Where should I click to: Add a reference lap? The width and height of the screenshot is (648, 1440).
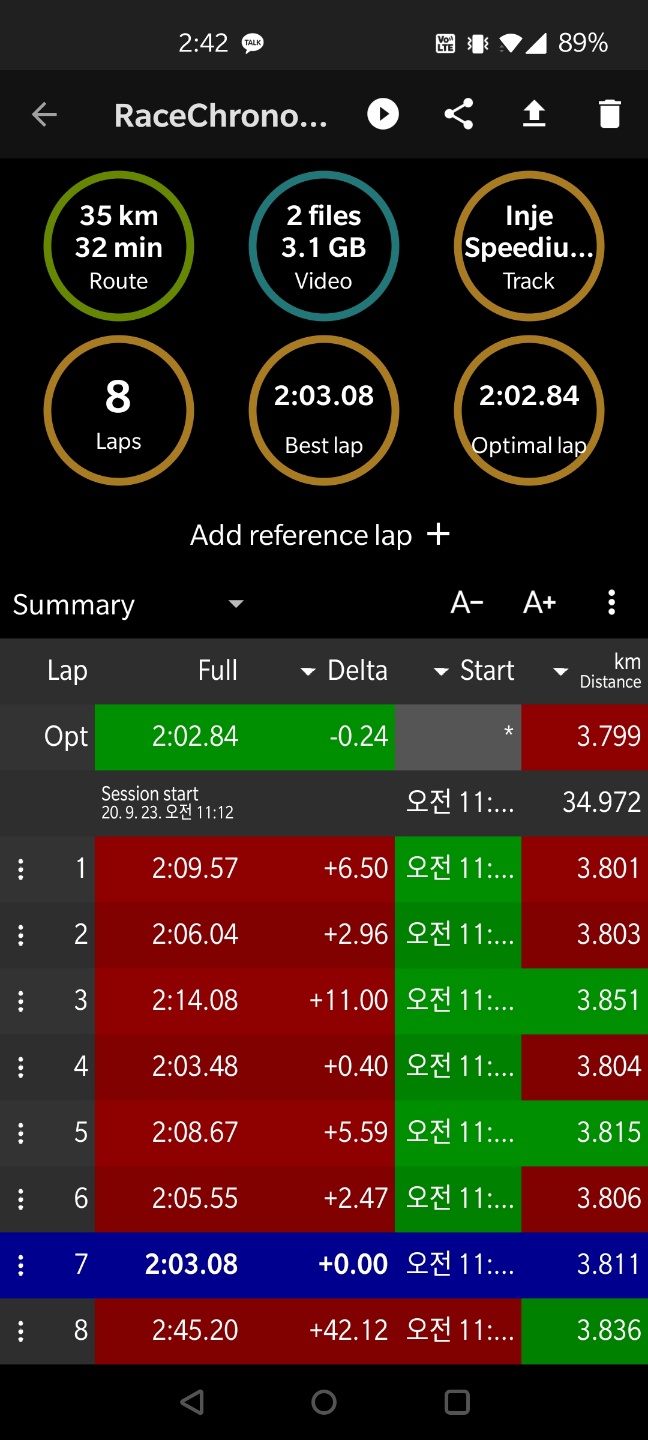coord(320,535)
